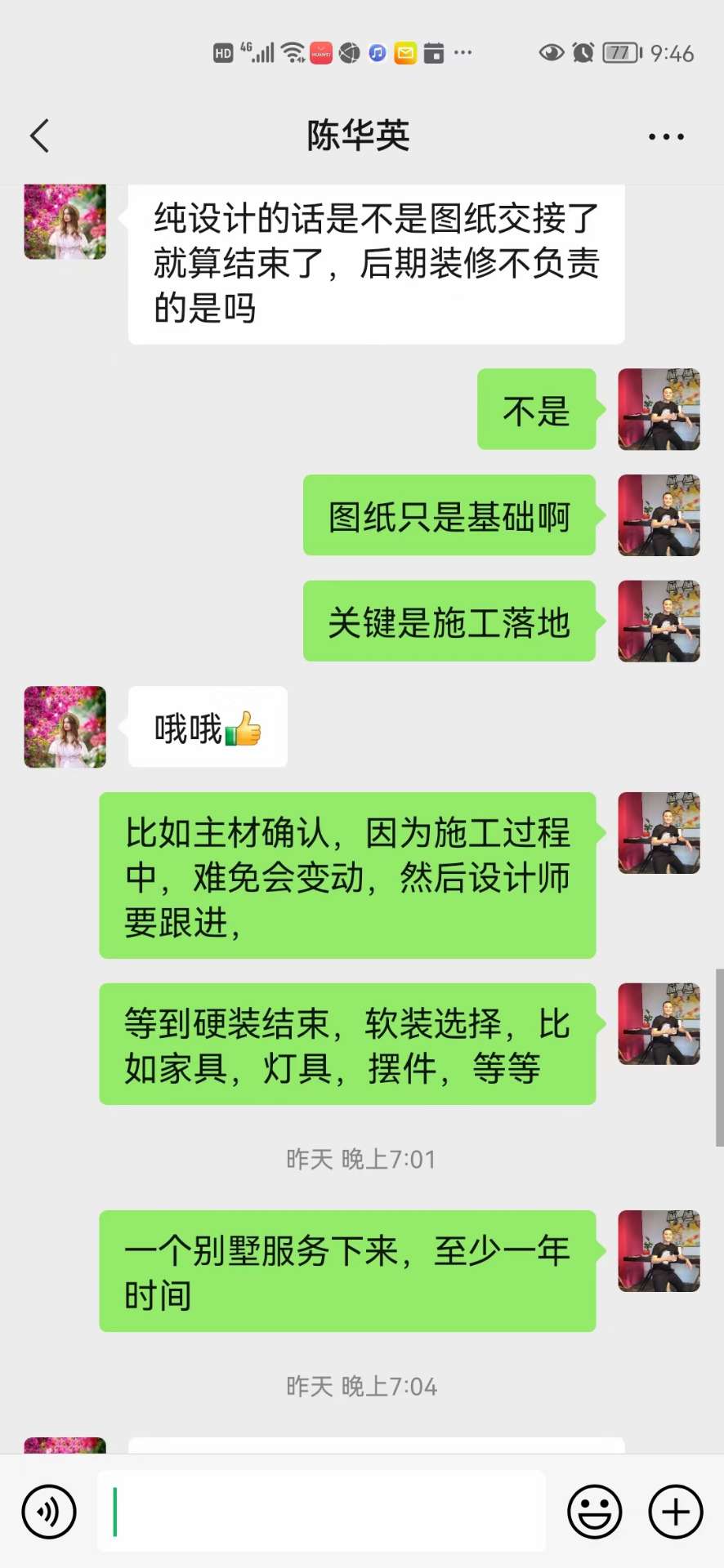Switch to voice message input
Viewport: 724px width, 1568px height.
(49, 1512)
